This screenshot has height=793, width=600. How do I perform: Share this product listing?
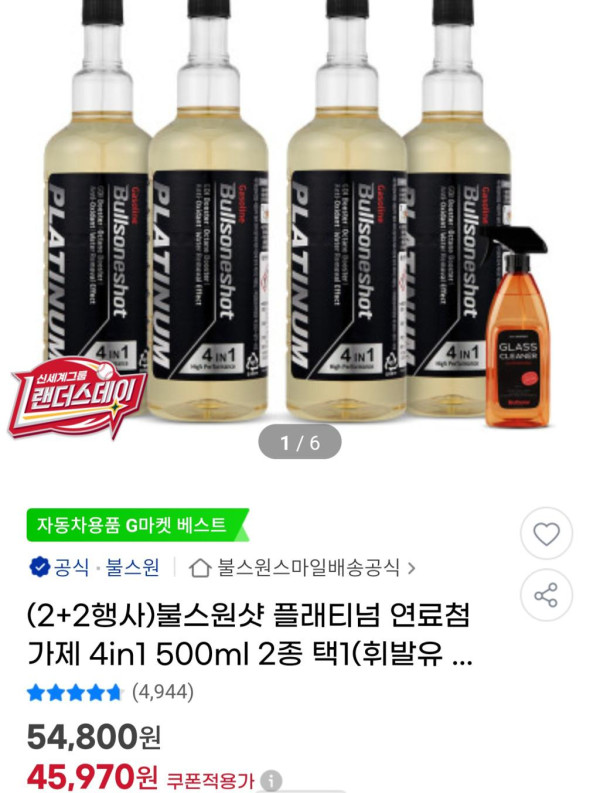click(x=546, y=596)
